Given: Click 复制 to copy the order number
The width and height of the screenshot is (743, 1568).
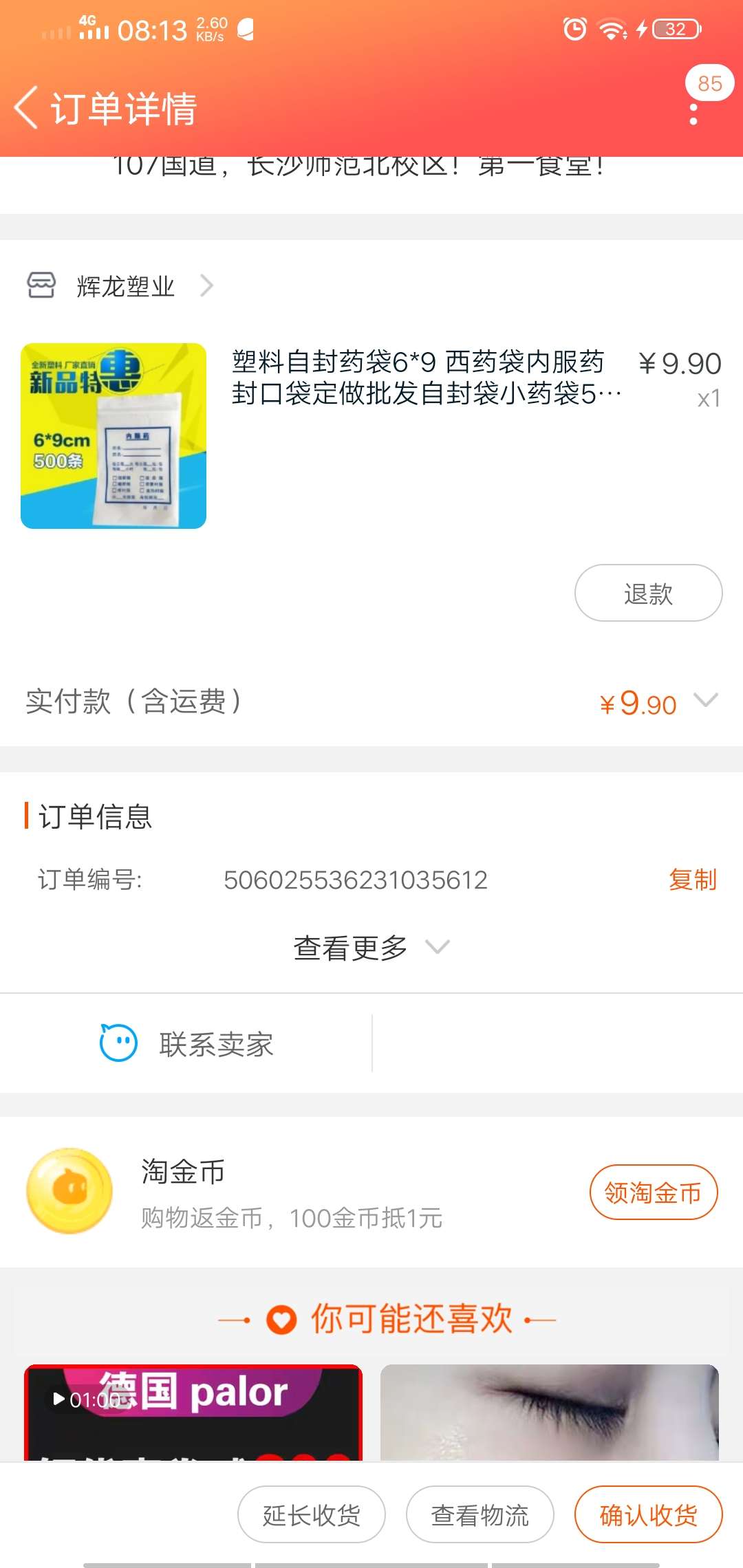Looking at the screenshot, I should (692, 878).
